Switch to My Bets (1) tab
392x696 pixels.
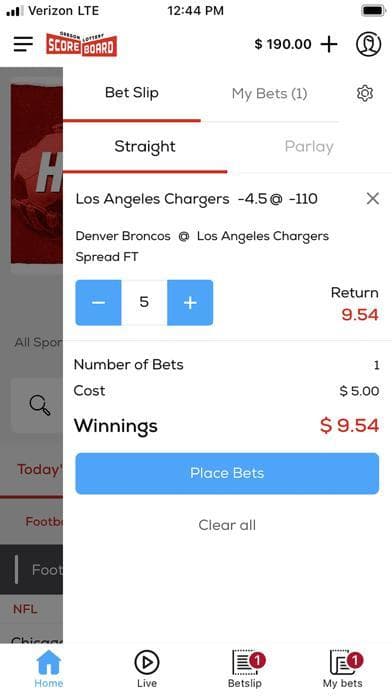[x=269, y=94]
